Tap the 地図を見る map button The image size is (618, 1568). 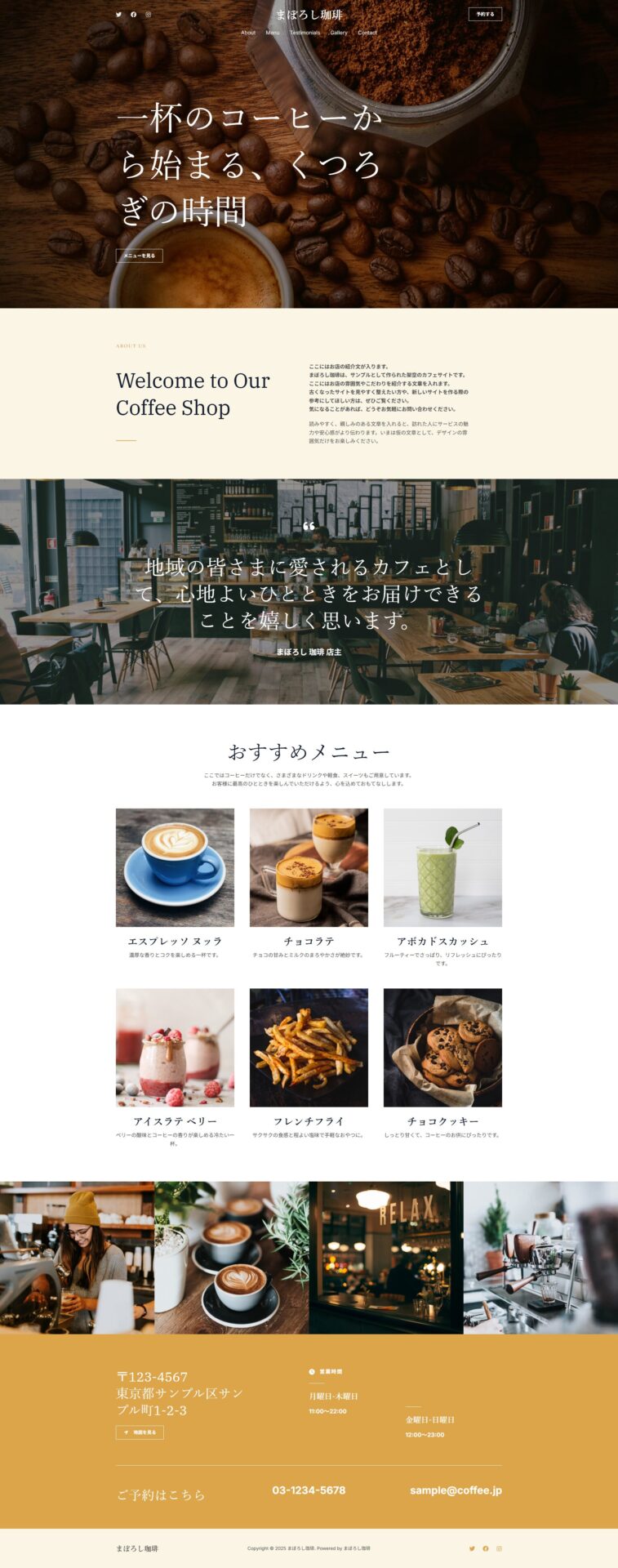(x=140, y=1432)
